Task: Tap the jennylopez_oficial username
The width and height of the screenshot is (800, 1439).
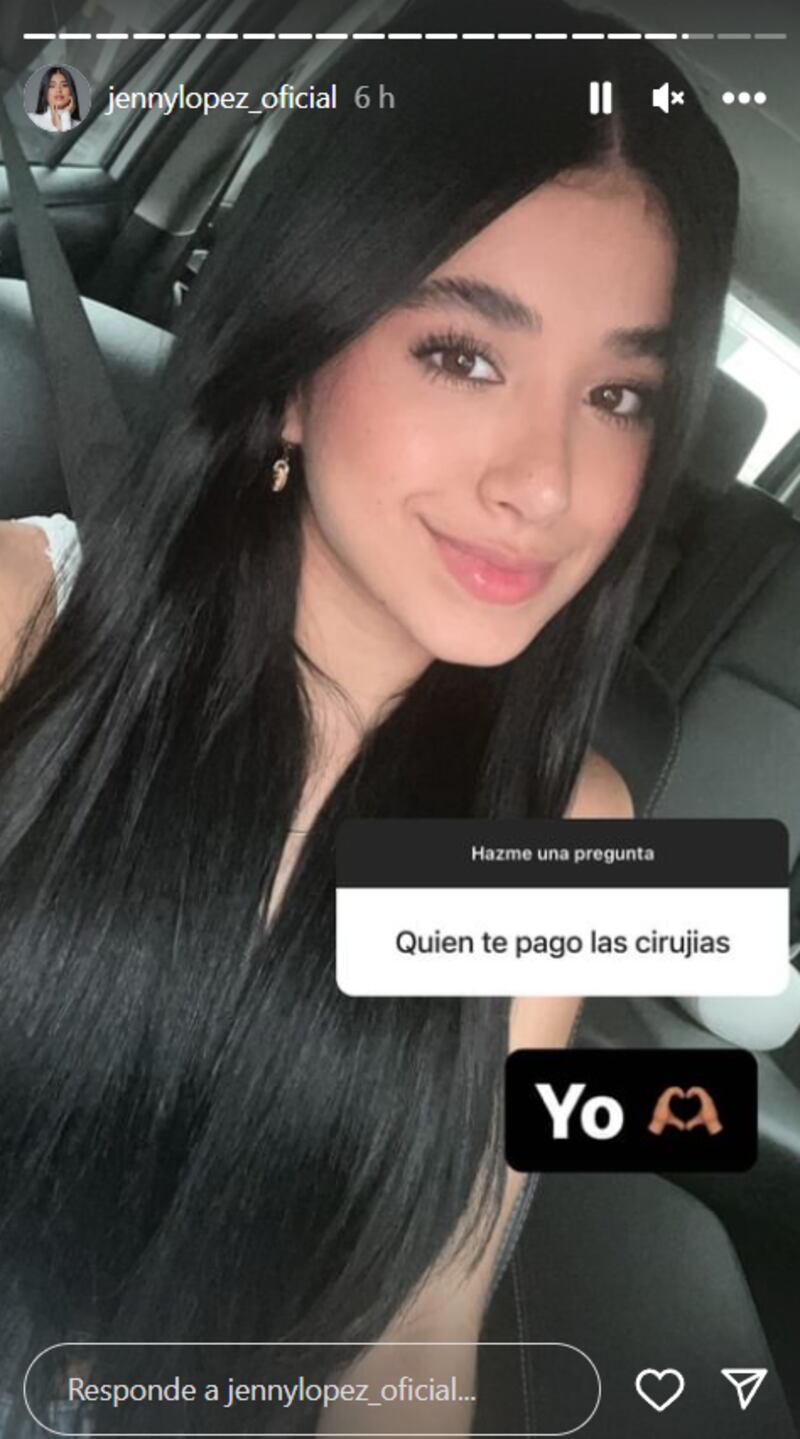Action: click(x=221, y=98)
